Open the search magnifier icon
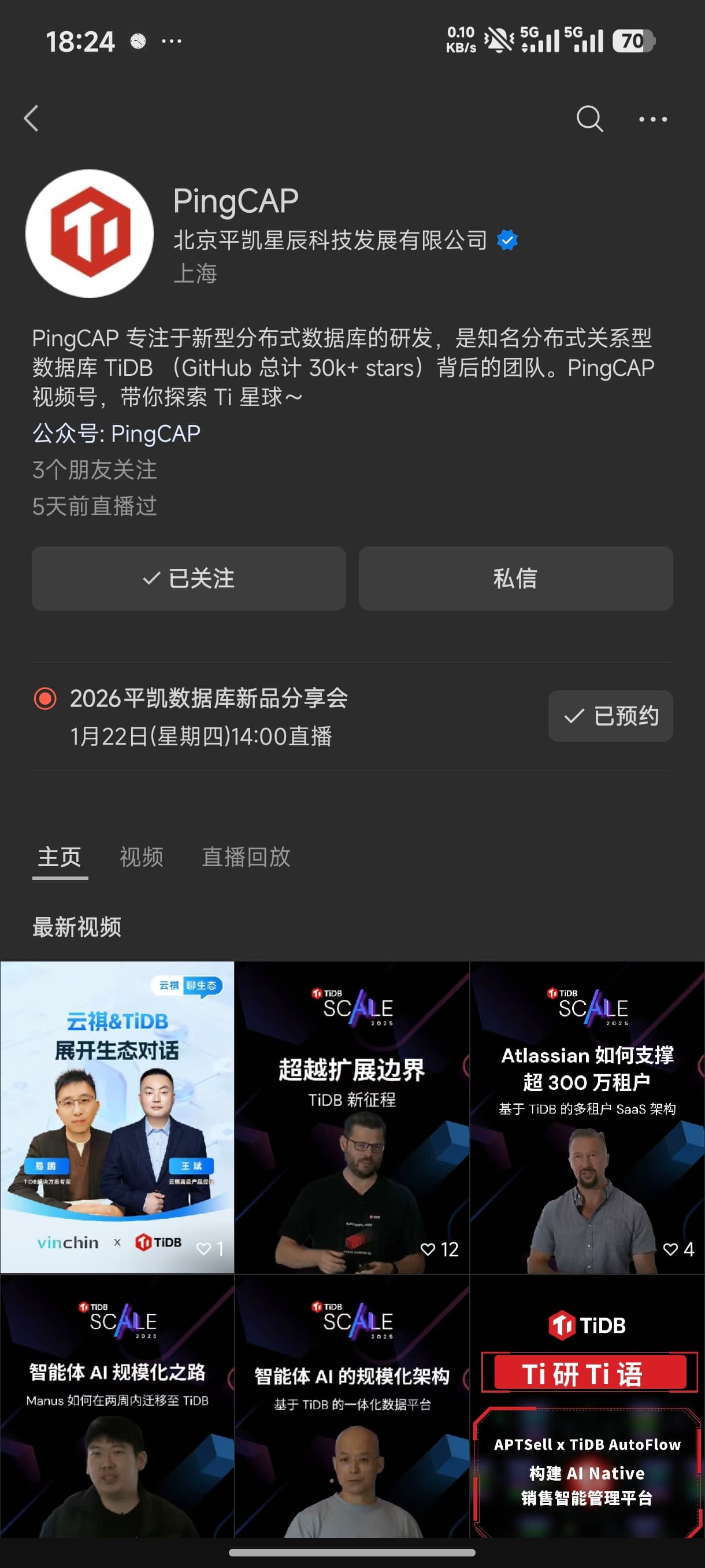Image resolution: width=705 pixels, height=1568 pixels. click(589, 118)
